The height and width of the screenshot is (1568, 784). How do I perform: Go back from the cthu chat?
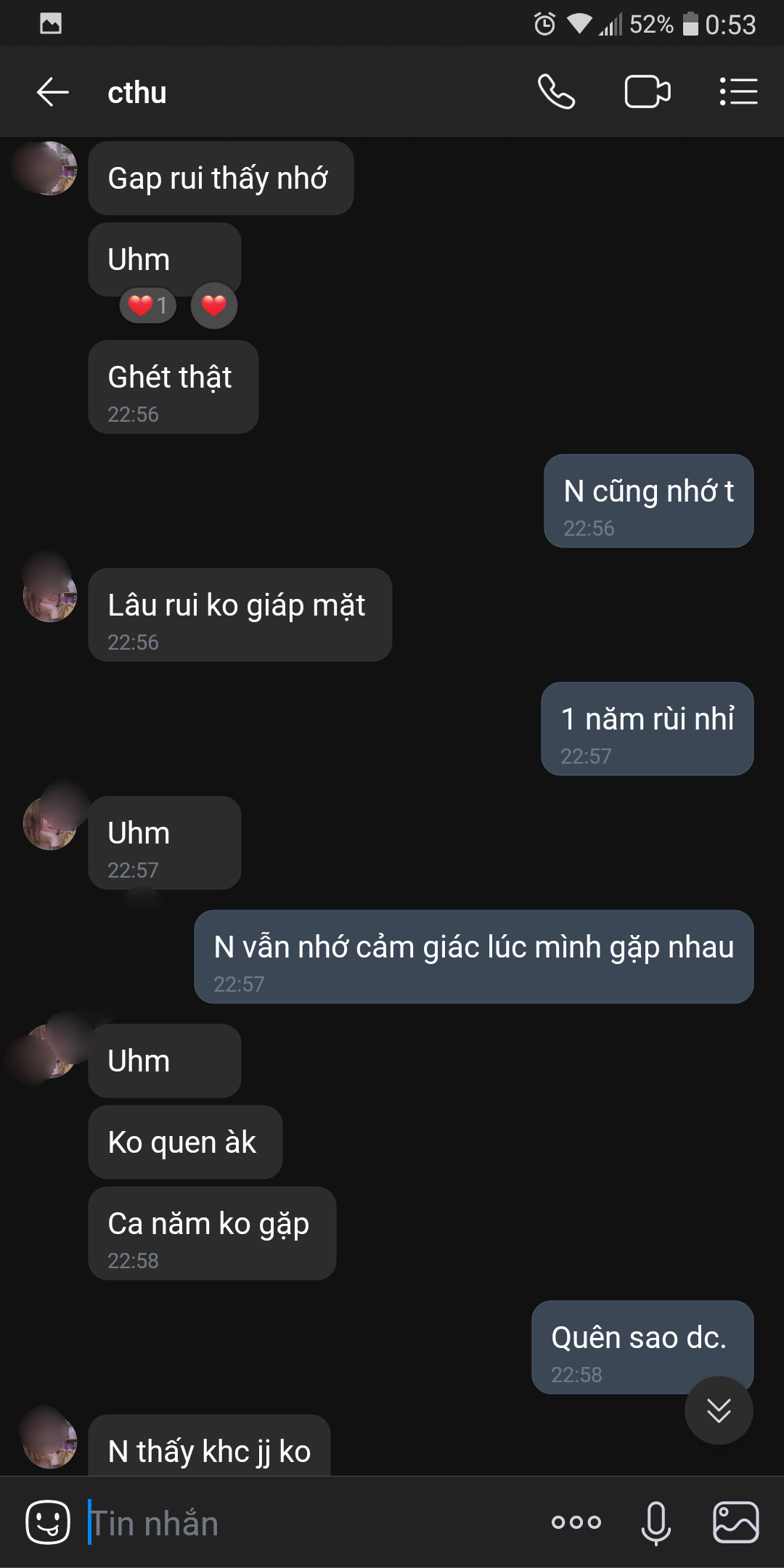(x=52, y=92)
